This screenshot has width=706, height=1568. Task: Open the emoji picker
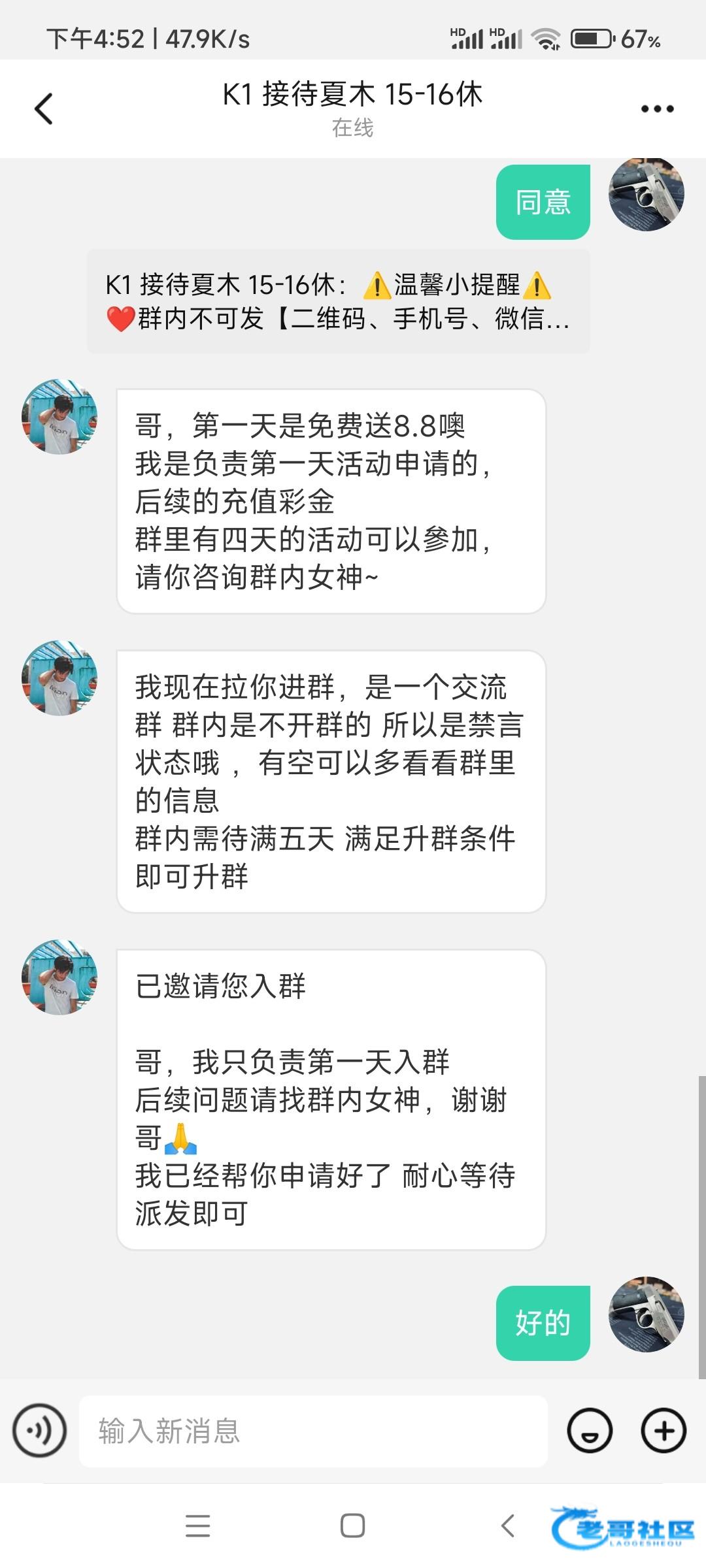(590, 1431)
